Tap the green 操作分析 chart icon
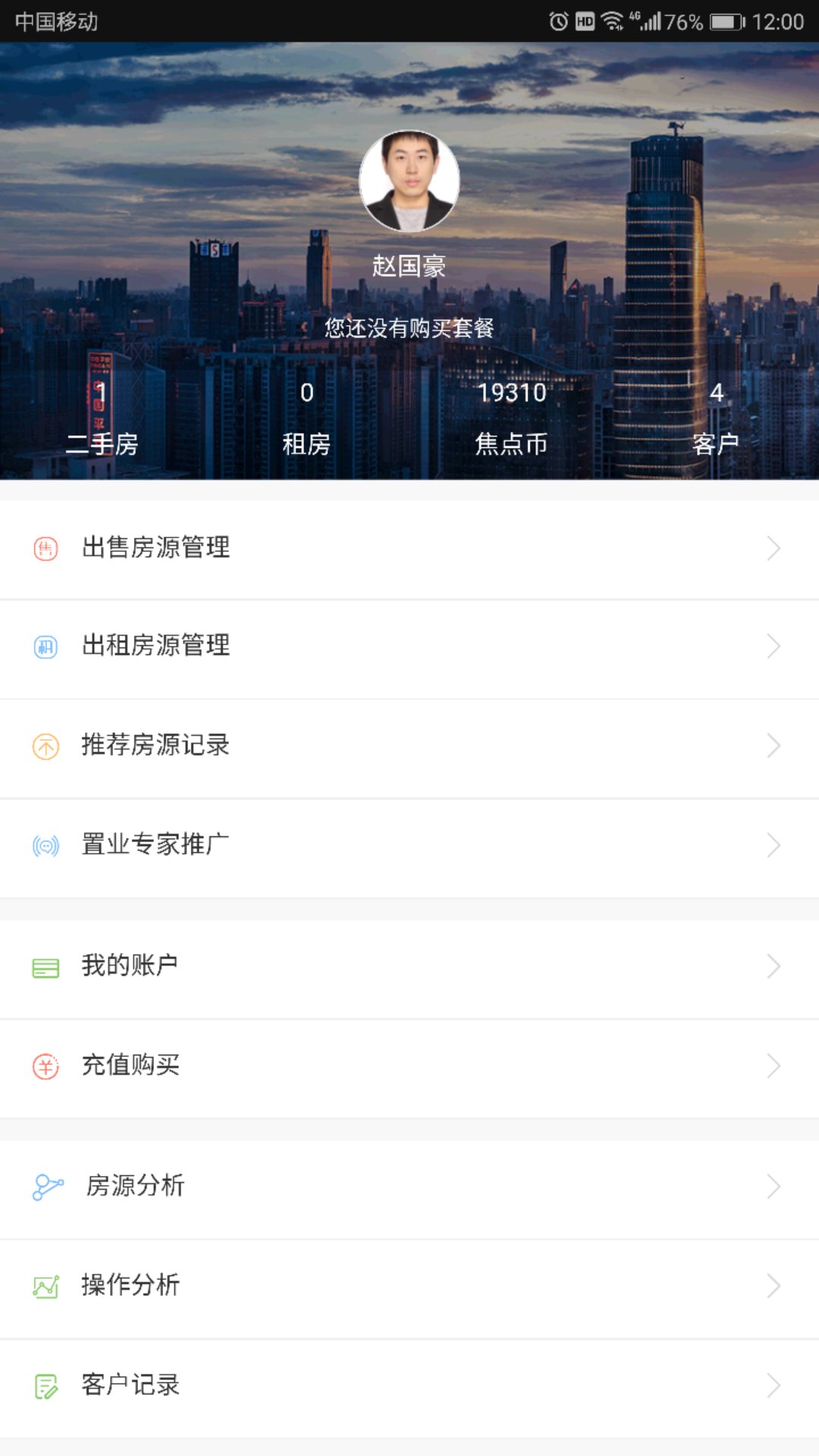Image resolution: width=819 pixels, height=1456 pixels. pos(45,1285)
